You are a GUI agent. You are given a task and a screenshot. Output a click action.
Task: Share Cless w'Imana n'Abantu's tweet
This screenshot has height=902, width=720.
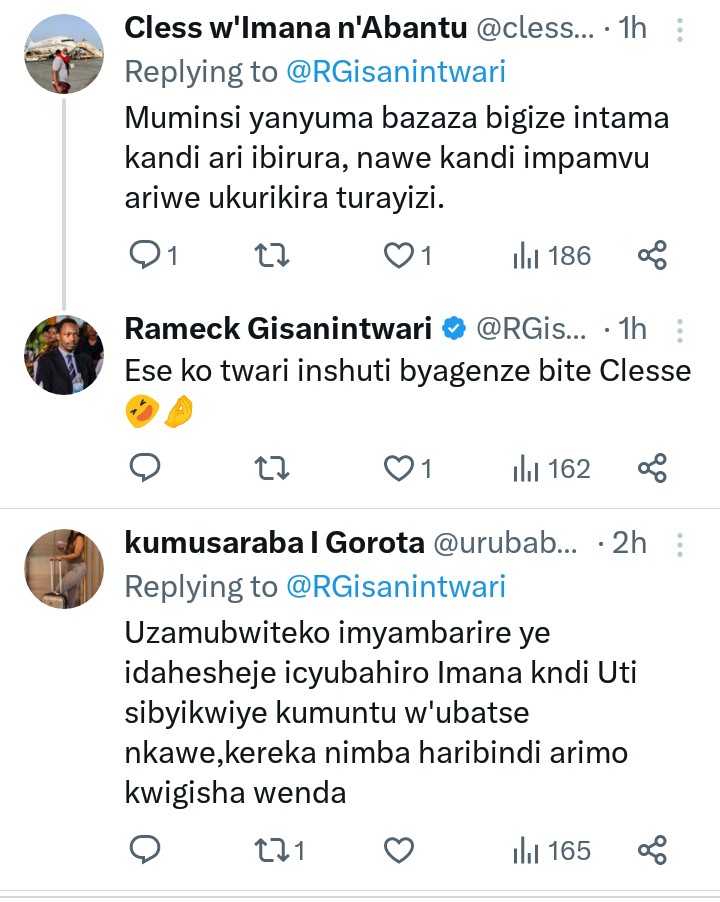(x=652, y=256)
